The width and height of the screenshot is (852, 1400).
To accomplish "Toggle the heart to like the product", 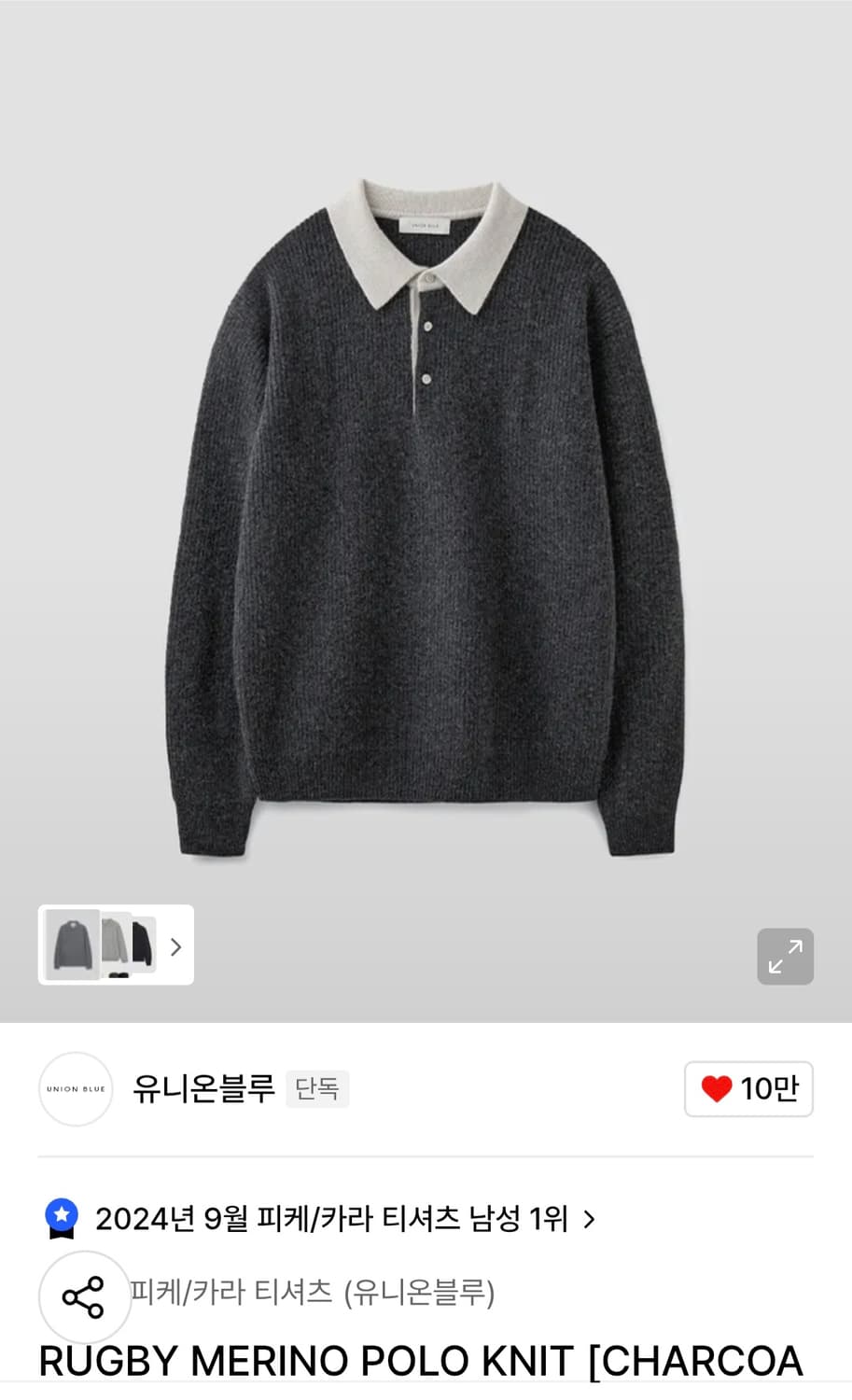I will (715, 1088).
